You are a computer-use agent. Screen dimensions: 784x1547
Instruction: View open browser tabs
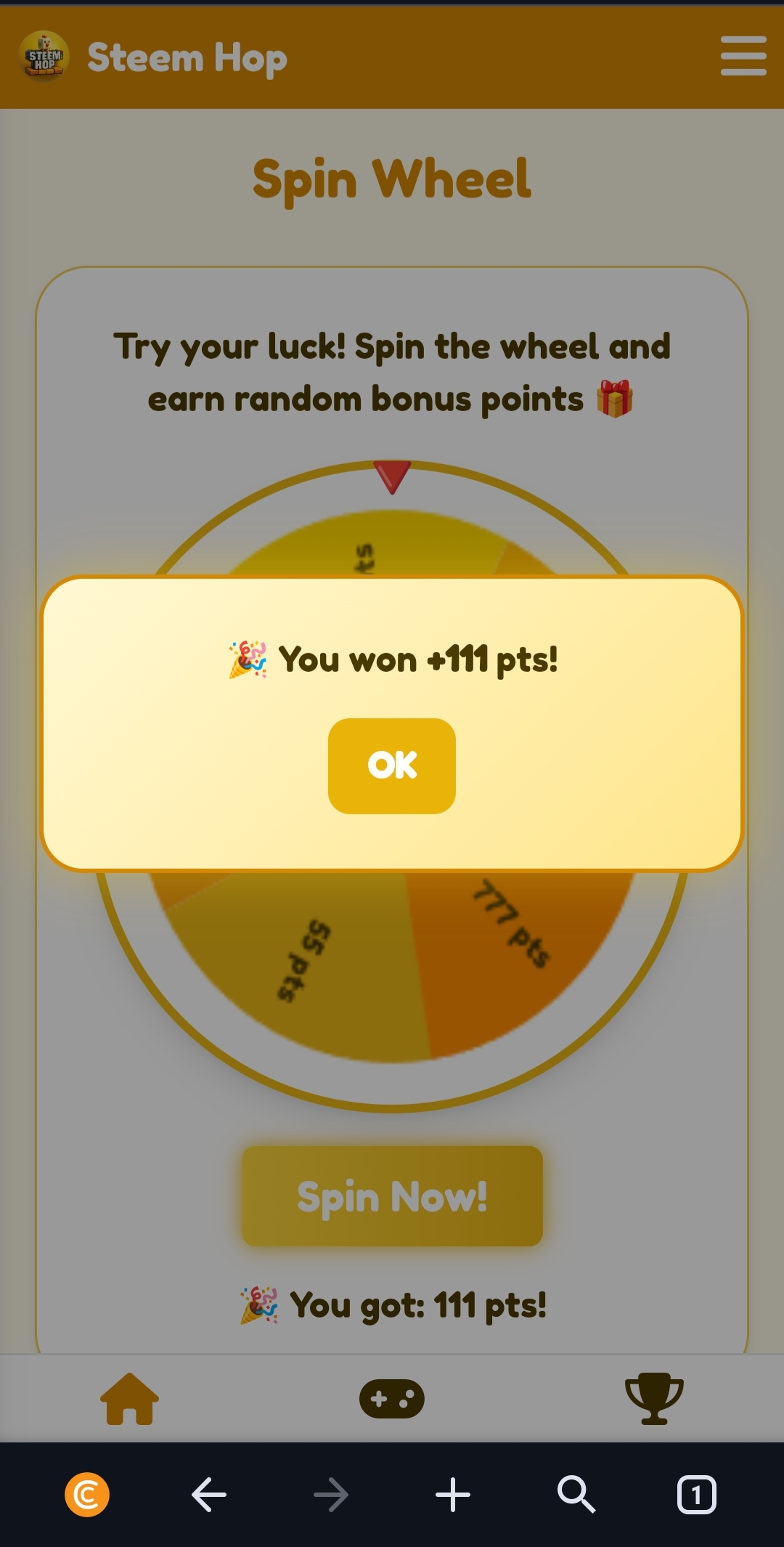(x=696, y=1495)
